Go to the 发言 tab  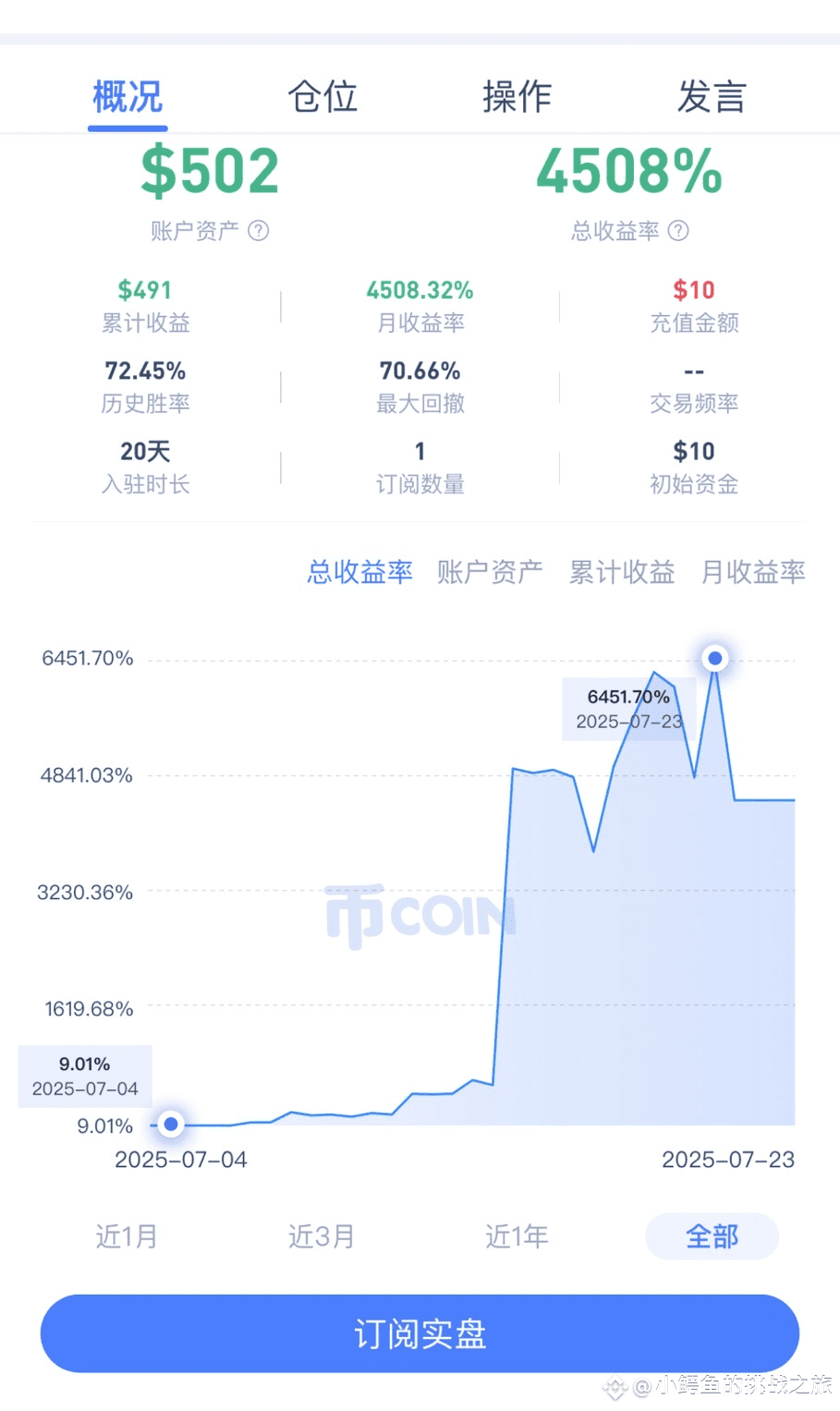[712, 96]
